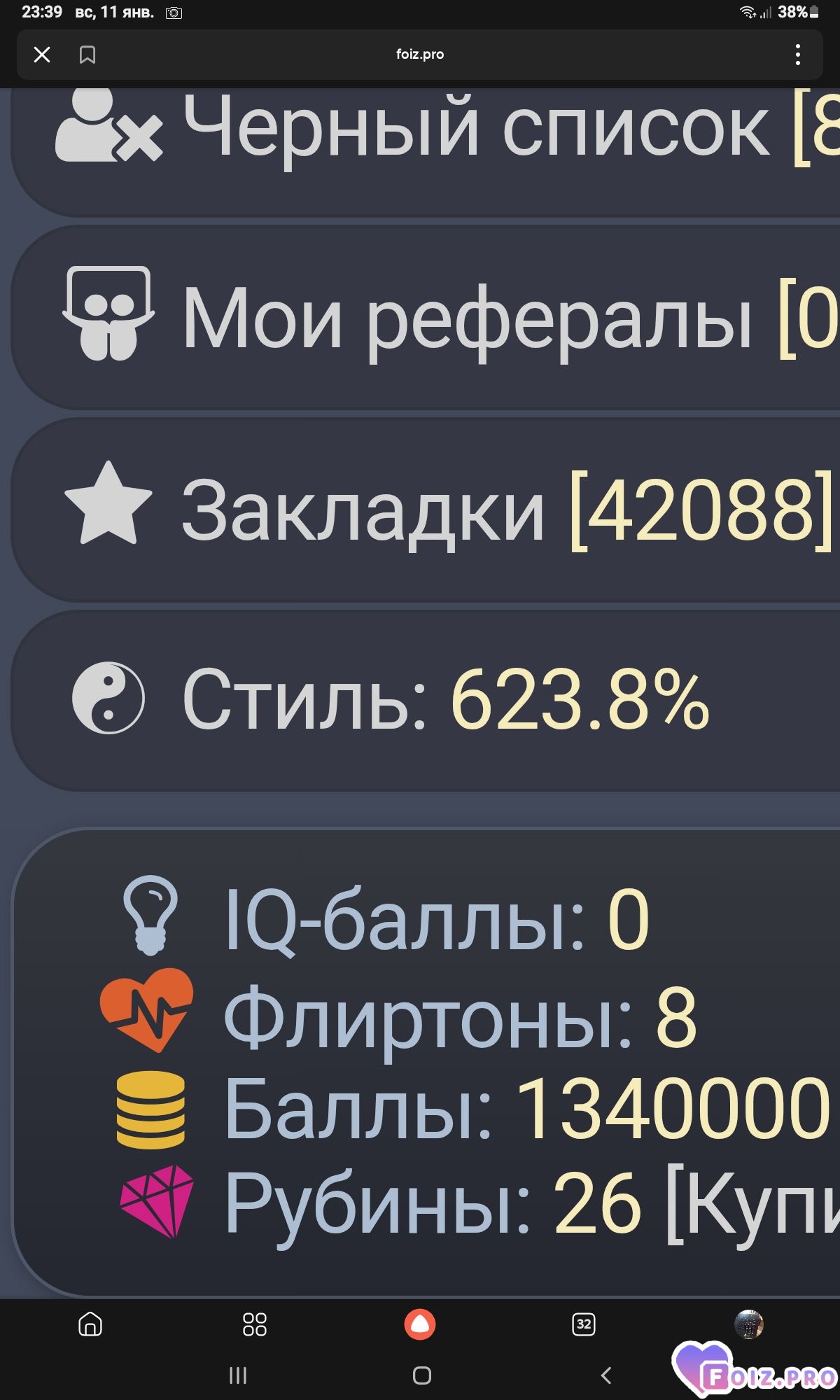Screen dimensions: 840x1400
Task: Close the foiz.pro browser tab
Action: click(42, 55)
